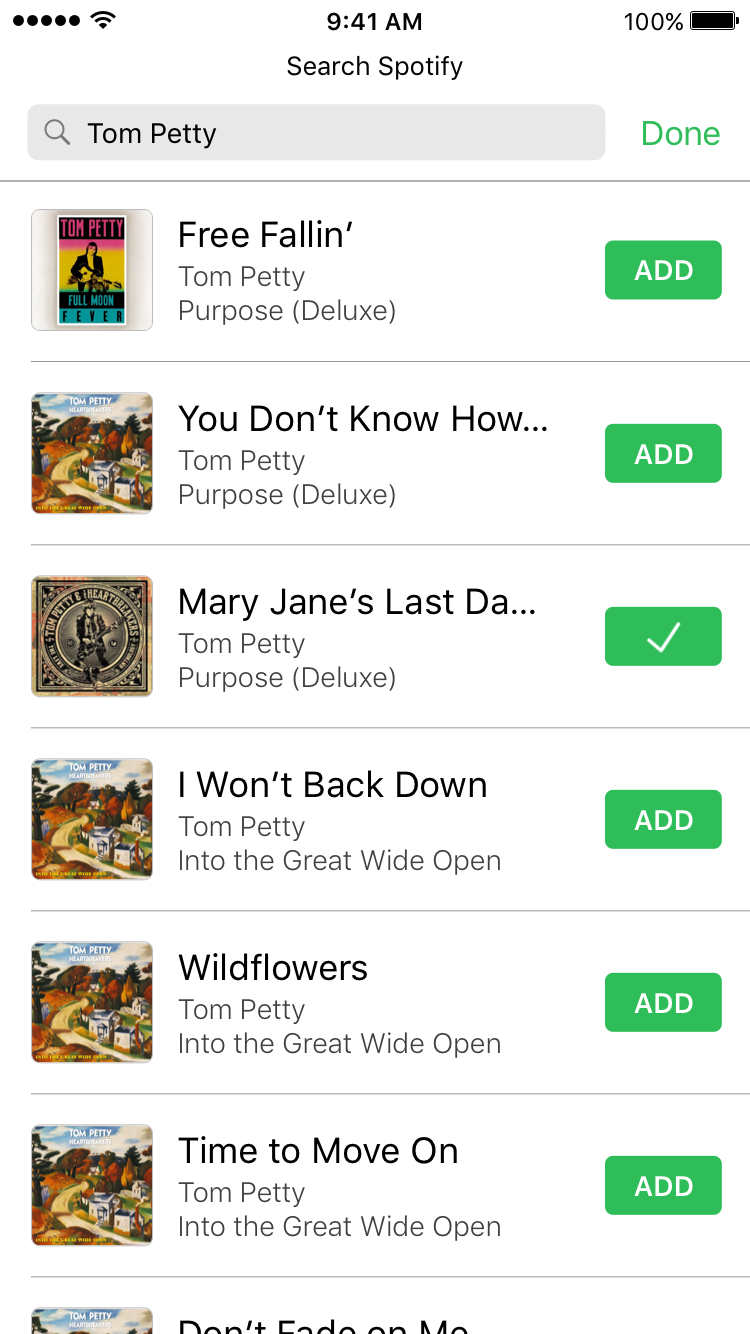Select the Wildflowers song row
Screen dimensions: 750x1334
click(x=375, y=1002)
